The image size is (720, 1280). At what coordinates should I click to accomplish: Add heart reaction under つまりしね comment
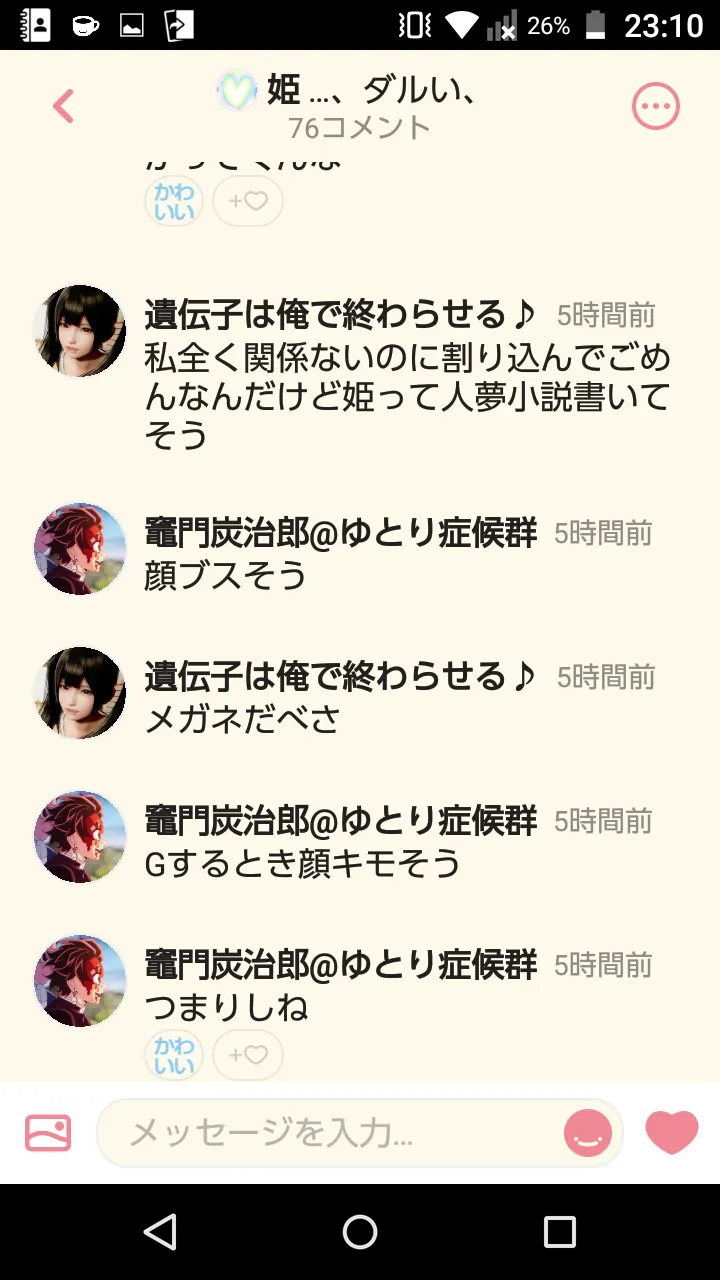tap(248, 1055)
